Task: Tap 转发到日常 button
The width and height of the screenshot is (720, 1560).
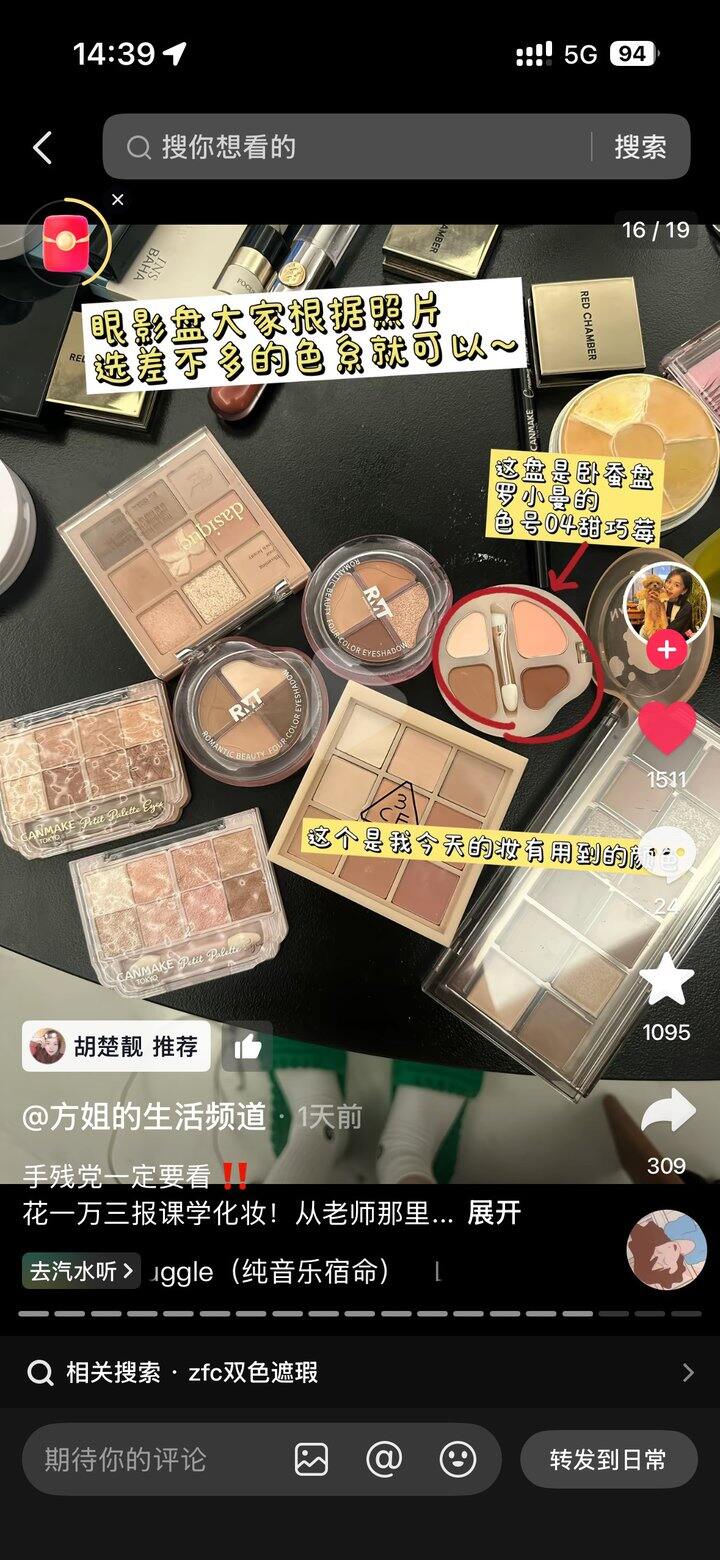Action: (608, 1459)
